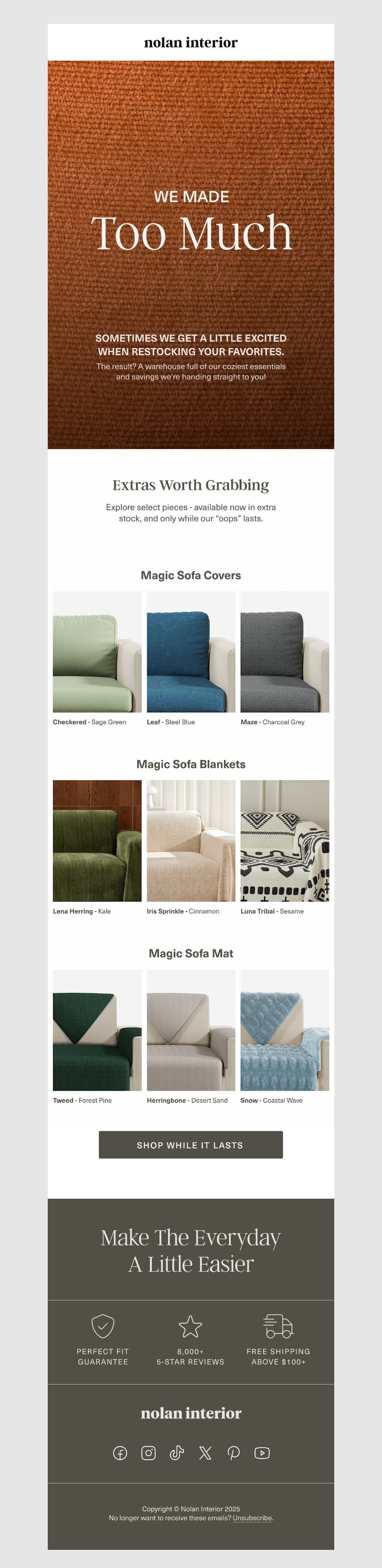View the Snow Coastal Wave sofa mat

coord(285,1030)
